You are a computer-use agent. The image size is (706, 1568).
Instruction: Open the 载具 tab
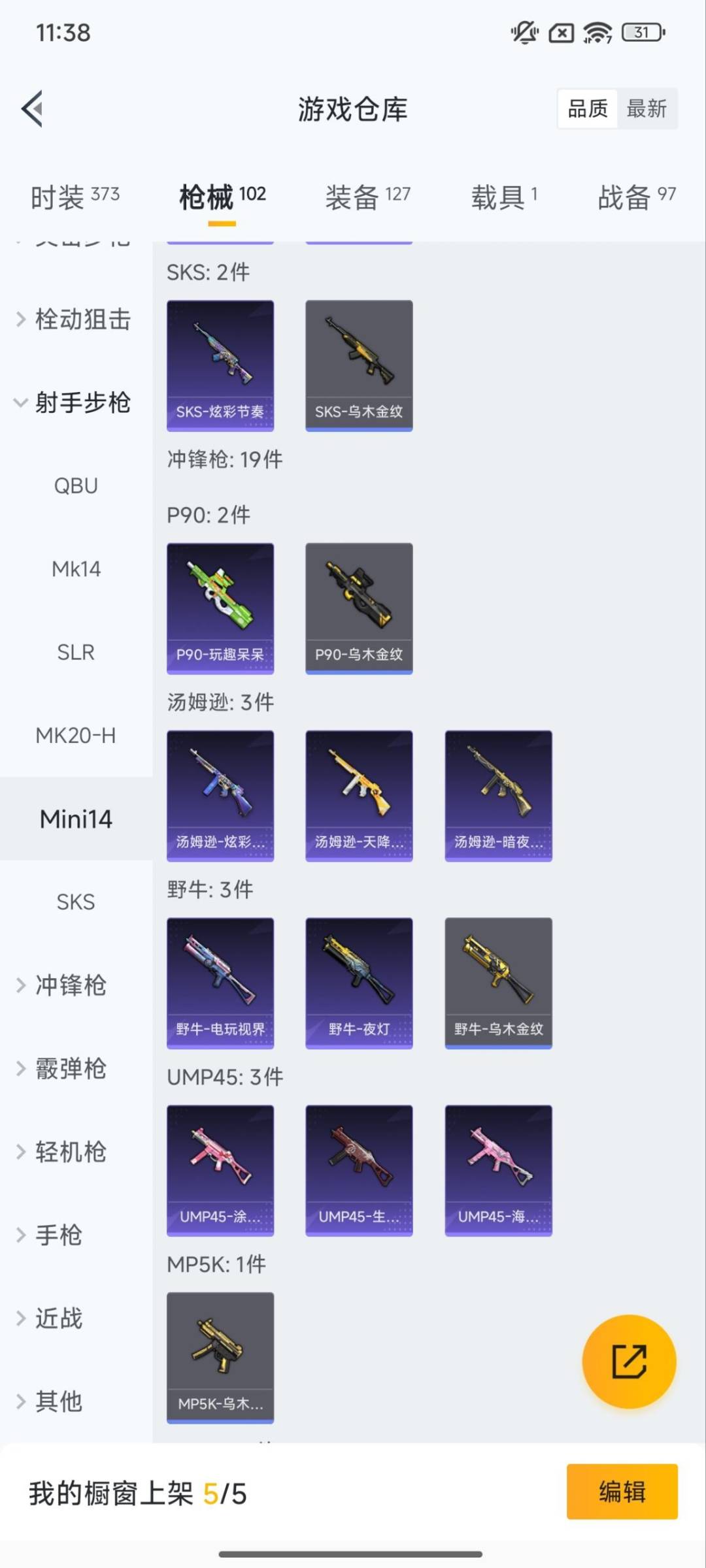[503, 196]
